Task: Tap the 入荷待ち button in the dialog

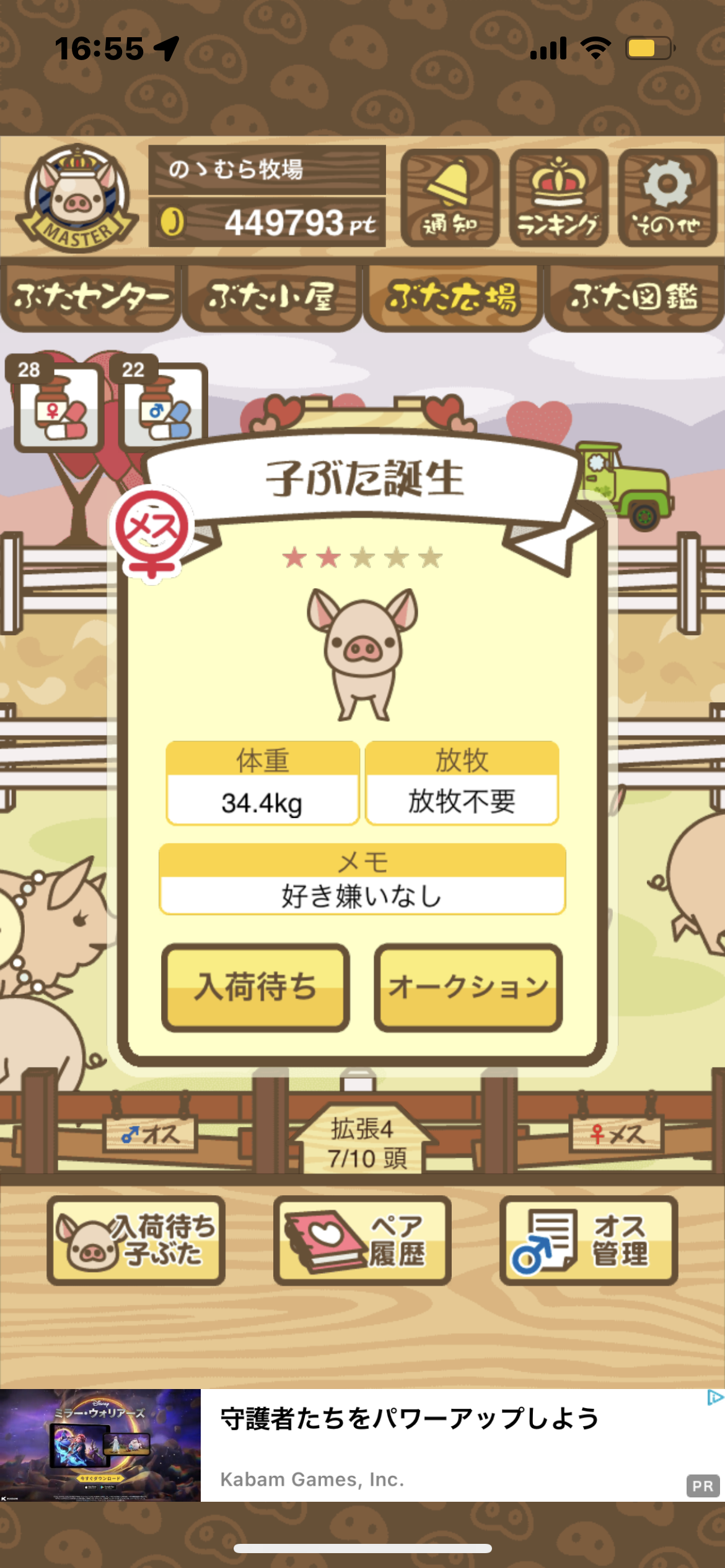Action: pos(255,987)
